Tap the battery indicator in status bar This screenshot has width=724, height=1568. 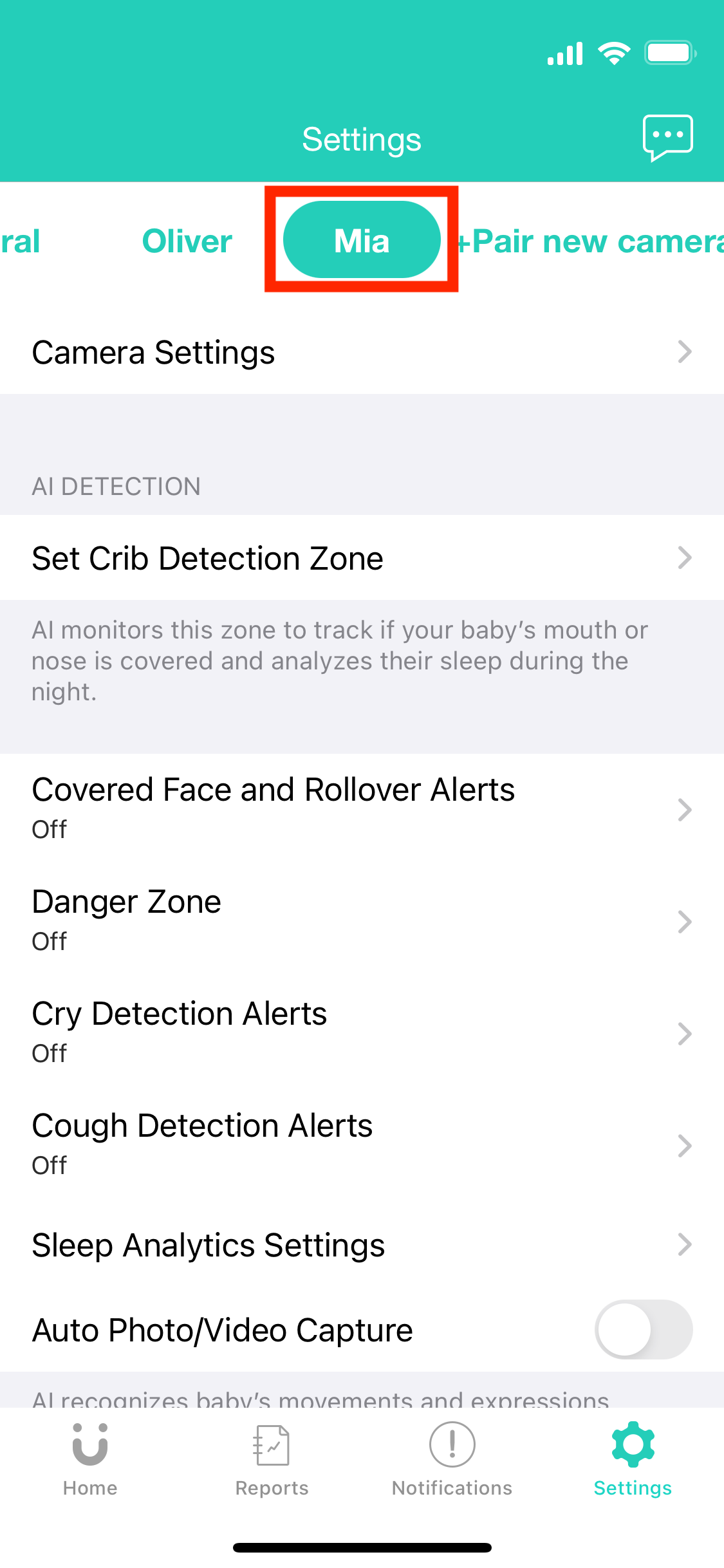(x=669, y=53)
